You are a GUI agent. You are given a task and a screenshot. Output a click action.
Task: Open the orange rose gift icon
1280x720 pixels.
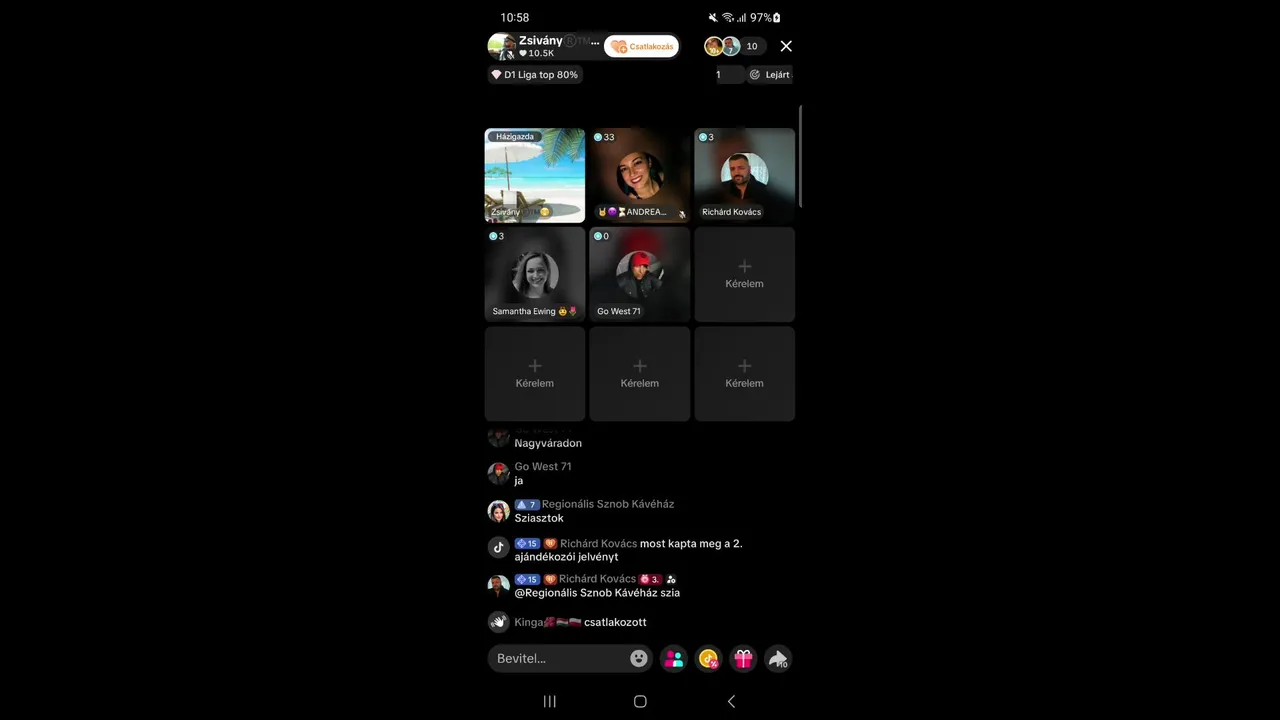(709, 658)
